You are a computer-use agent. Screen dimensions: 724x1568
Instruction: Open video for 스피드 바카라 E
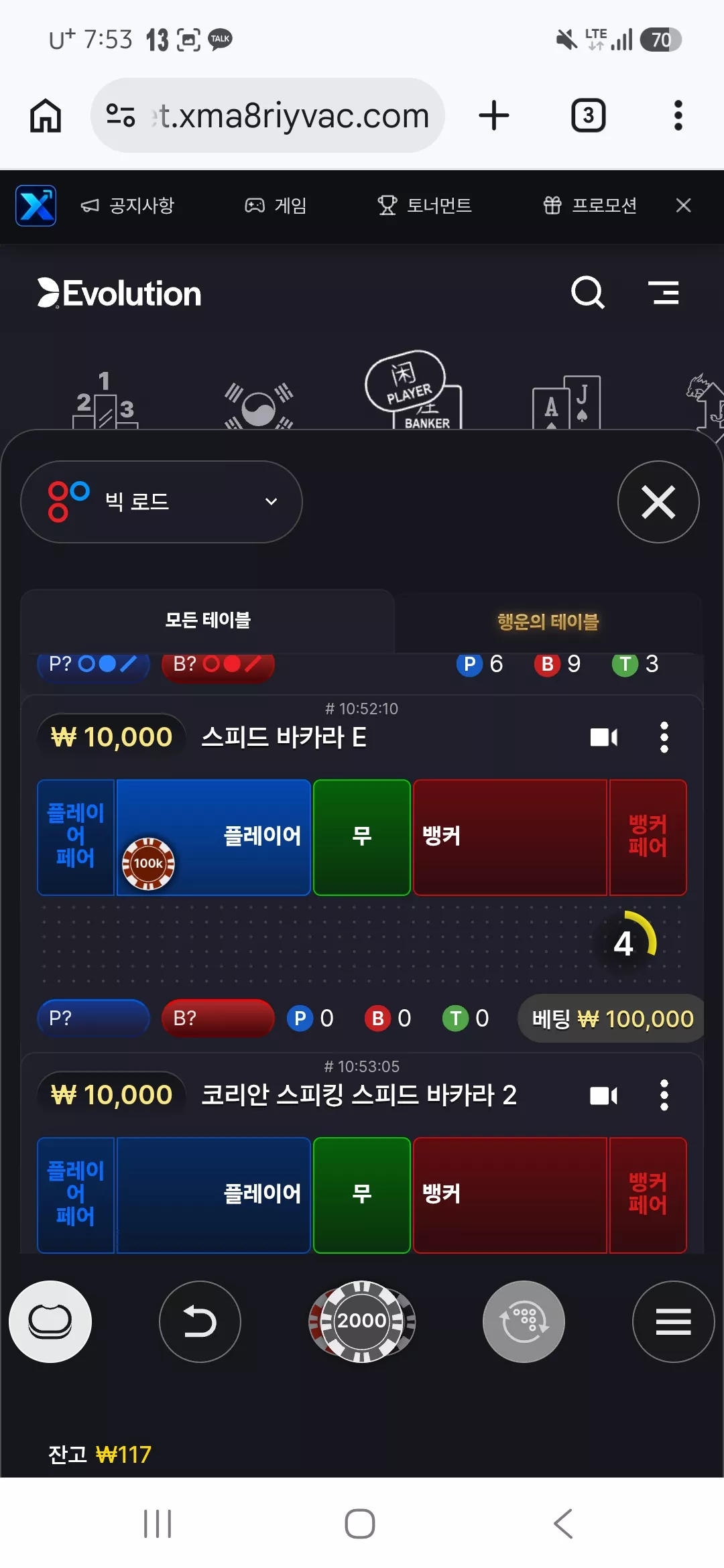click(604, 737)
